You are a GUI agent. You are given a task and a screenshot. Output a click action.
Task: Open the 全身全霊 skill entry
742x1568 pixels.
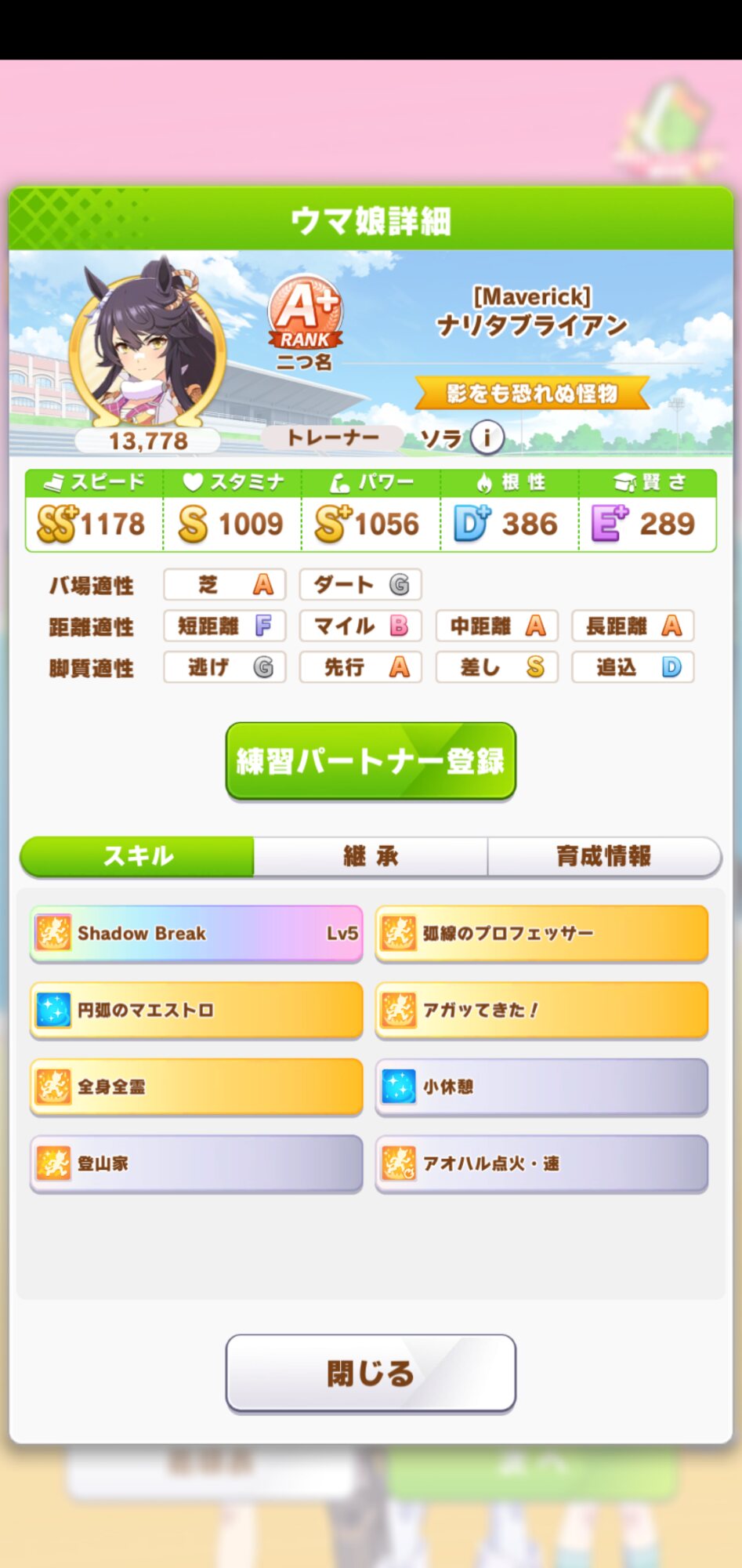click(x=196, y=1087)
